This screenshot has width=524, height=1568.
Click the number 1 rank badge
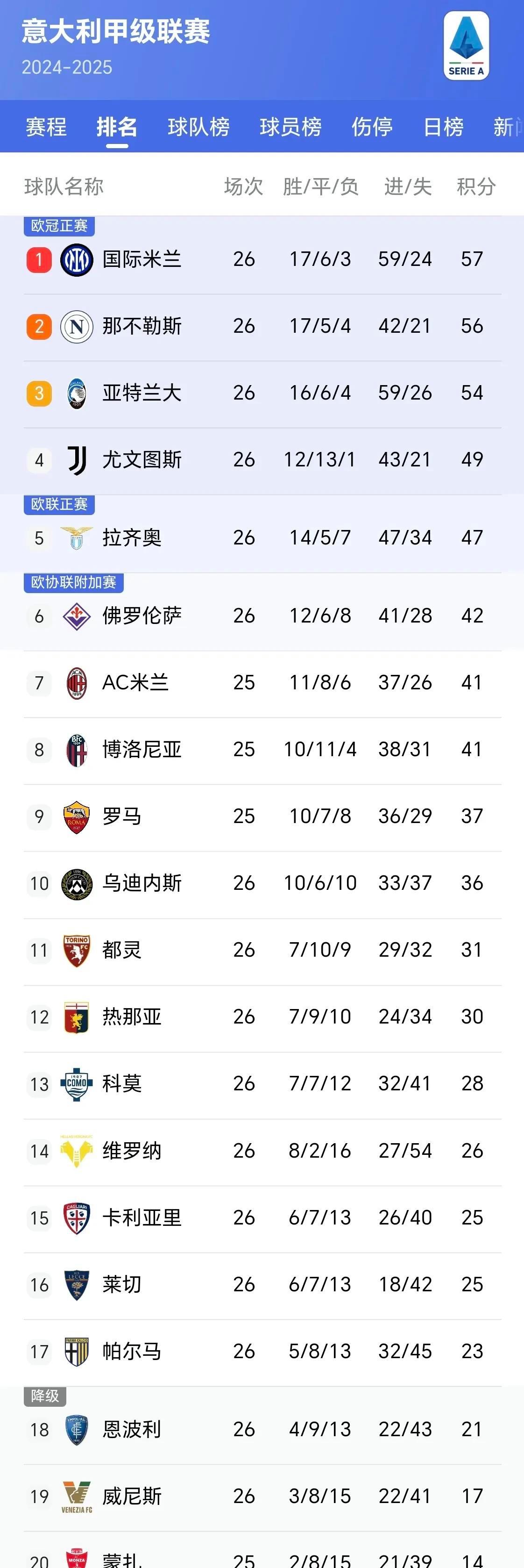[38, 259]
